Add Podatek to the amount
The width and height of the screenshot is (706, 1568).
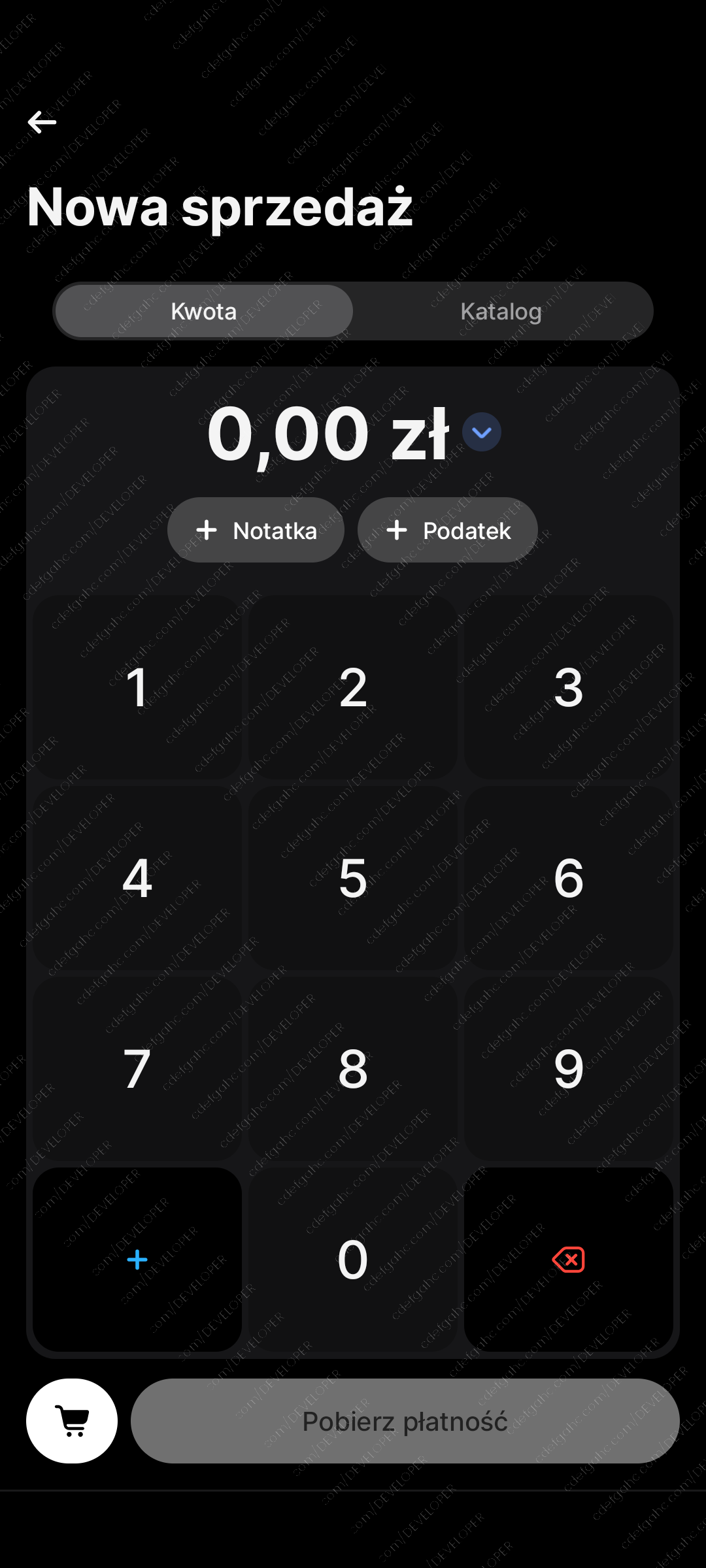pyautogui.click(x=448, y=530)
